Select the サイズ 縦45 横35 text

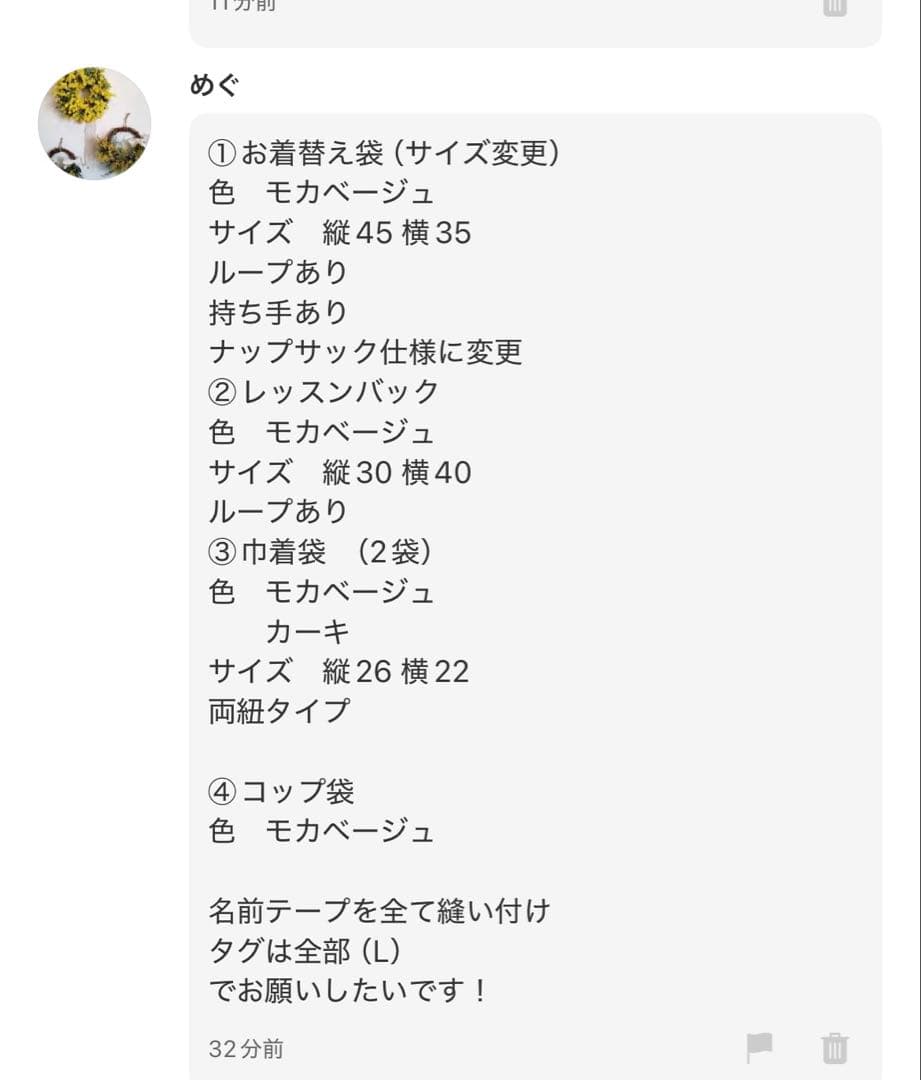click(x=340, y=232)
